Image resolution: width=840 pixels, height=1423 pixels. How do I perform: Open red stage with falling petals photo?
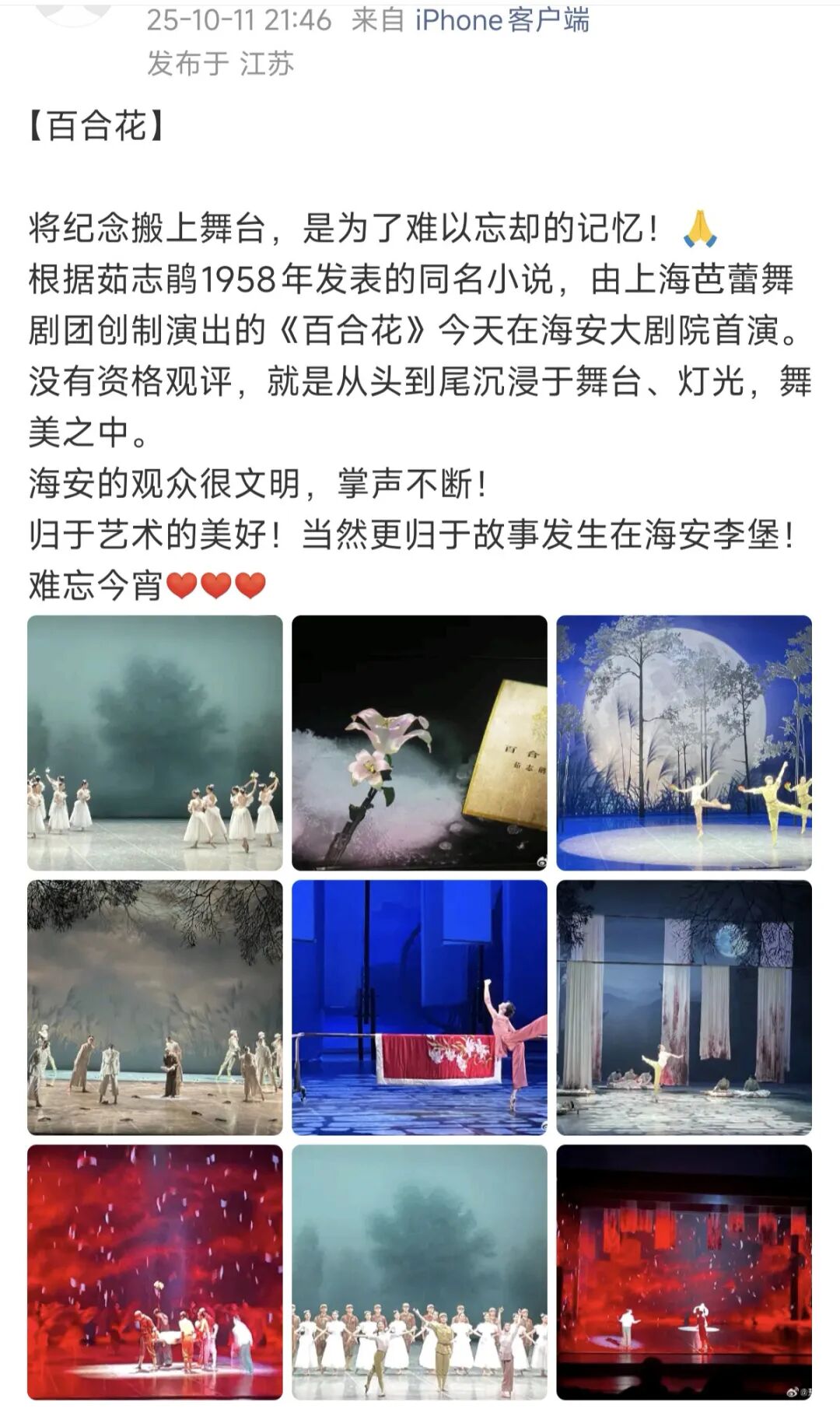coord(155,1272)
